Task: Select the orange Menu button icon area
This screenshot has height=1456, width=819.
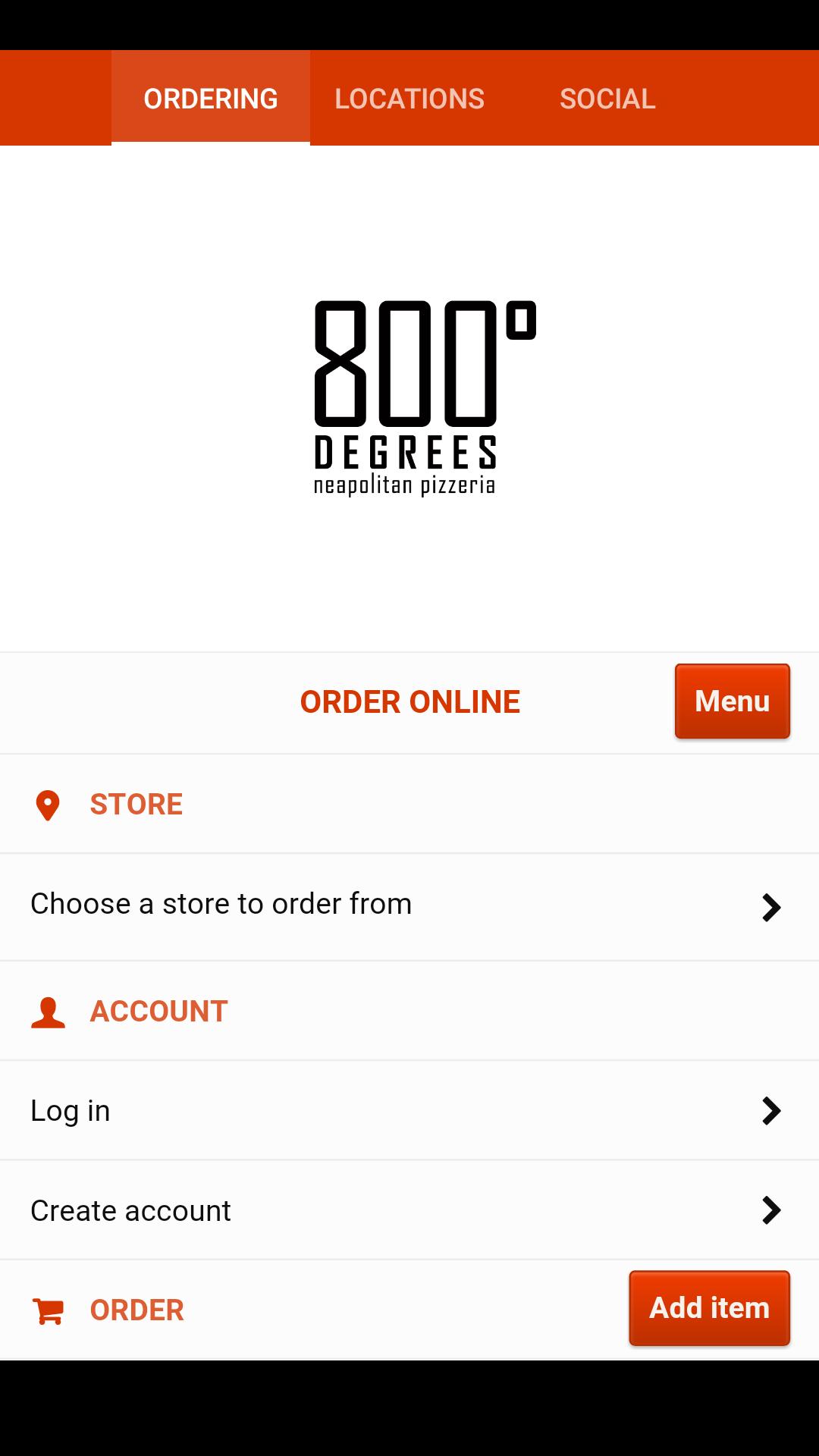Action: coord(731,701)
